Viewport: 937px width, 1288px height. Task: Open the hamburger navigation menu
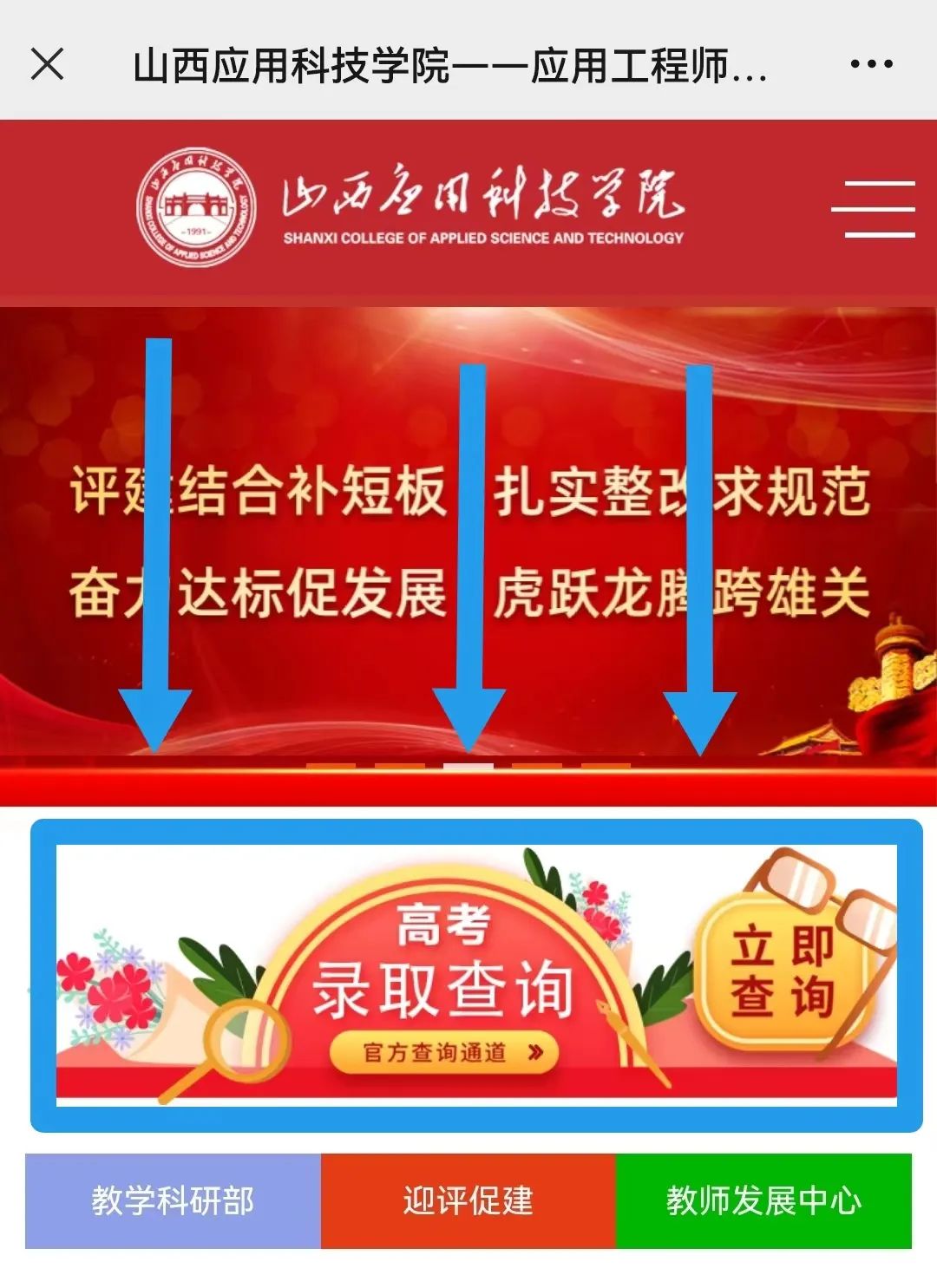coord(873,209)
